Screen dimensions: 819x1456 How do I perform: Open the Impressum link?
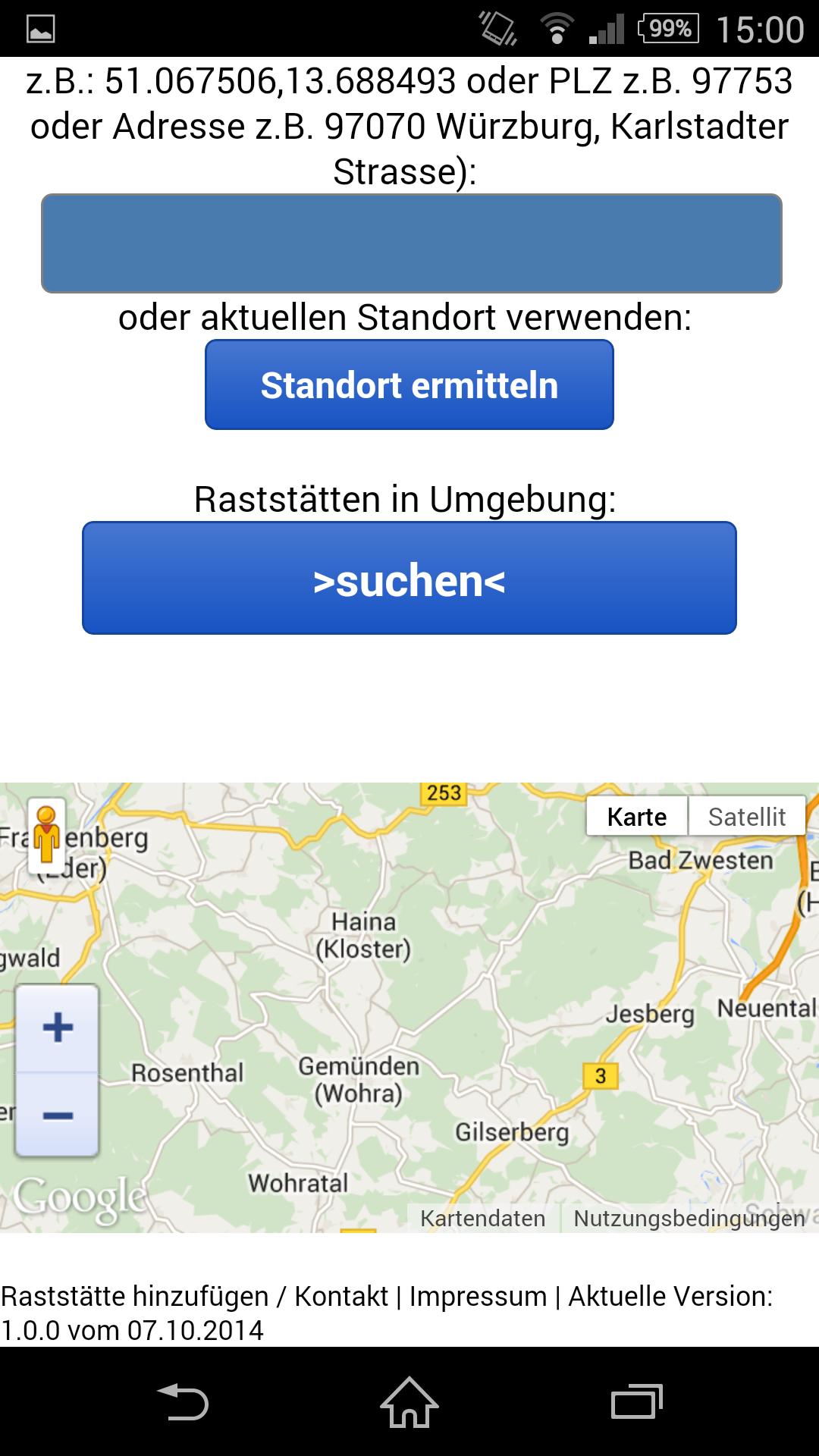(478, 1296)
